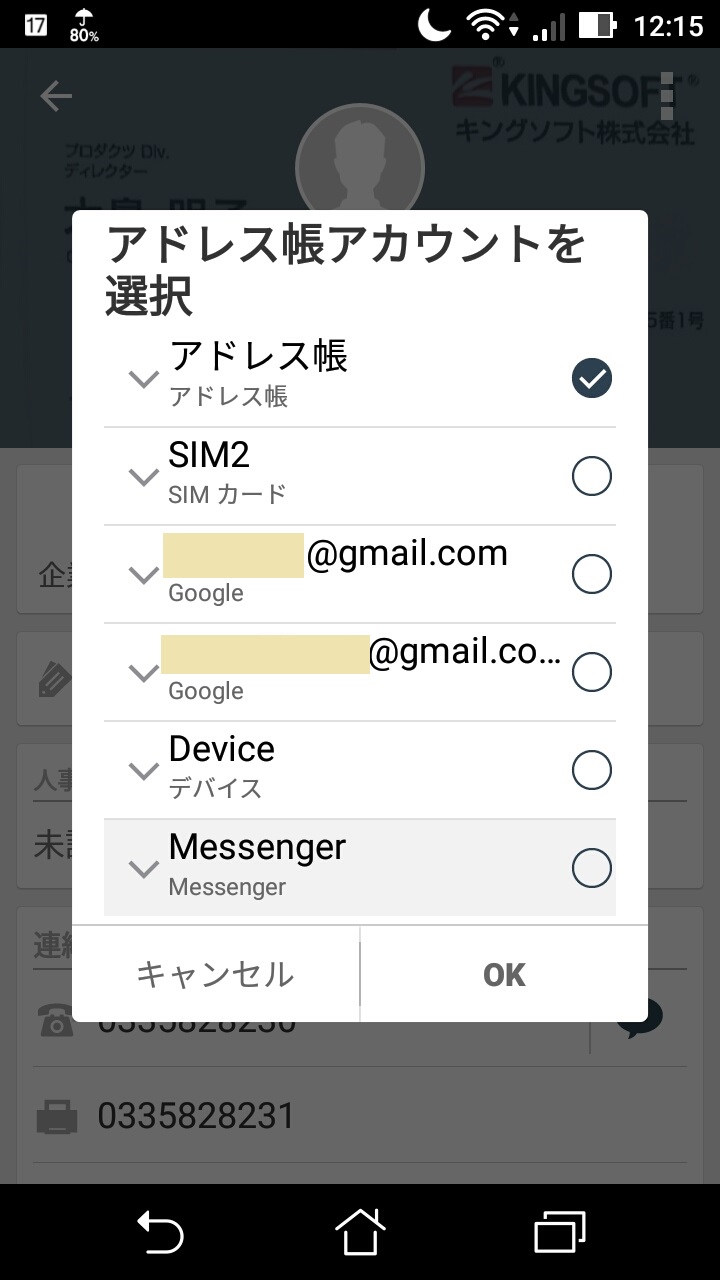Select the アドレス帳 account radio button
The width and height of the screenshot is (720, 1280).
tap(591, 378)
